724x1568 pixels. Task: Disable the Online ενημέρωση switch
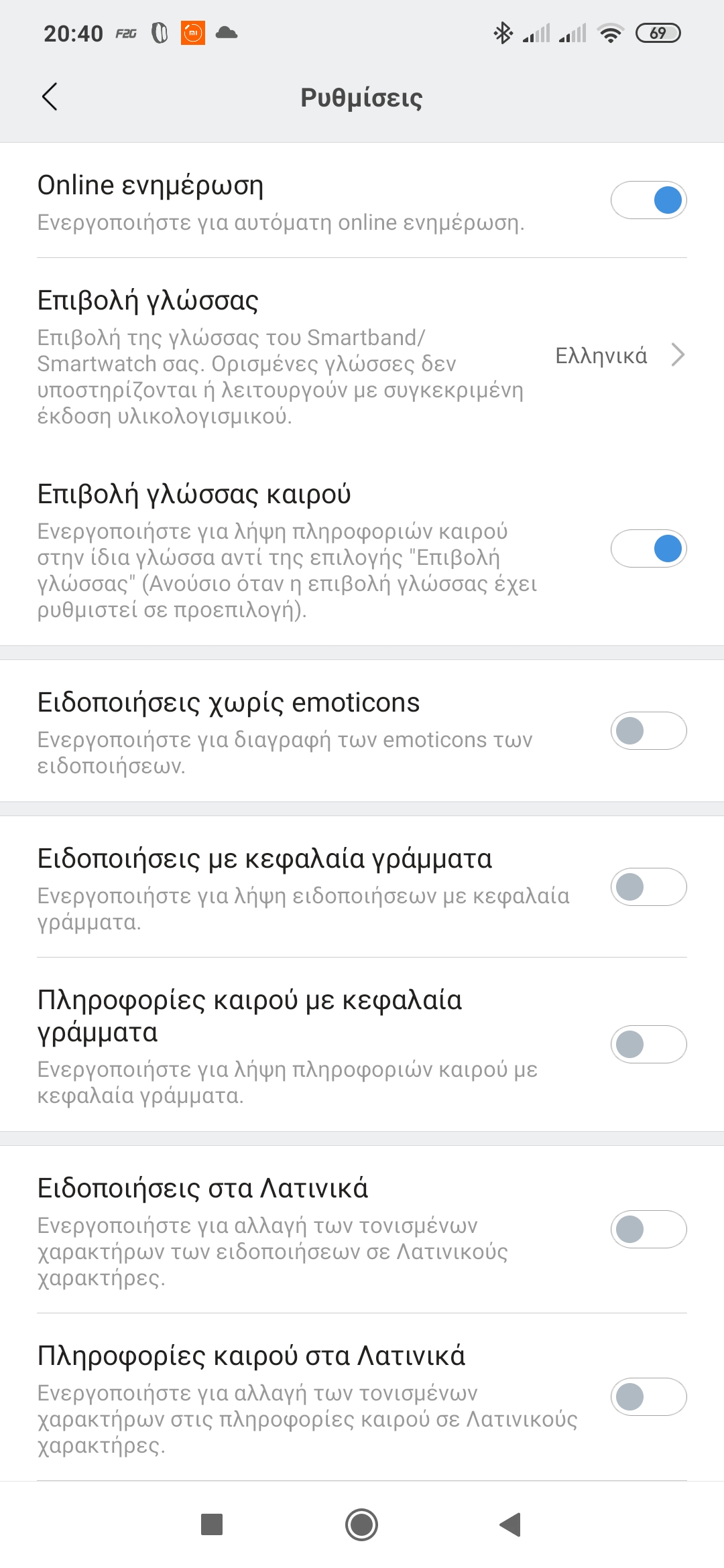point(648,200)
